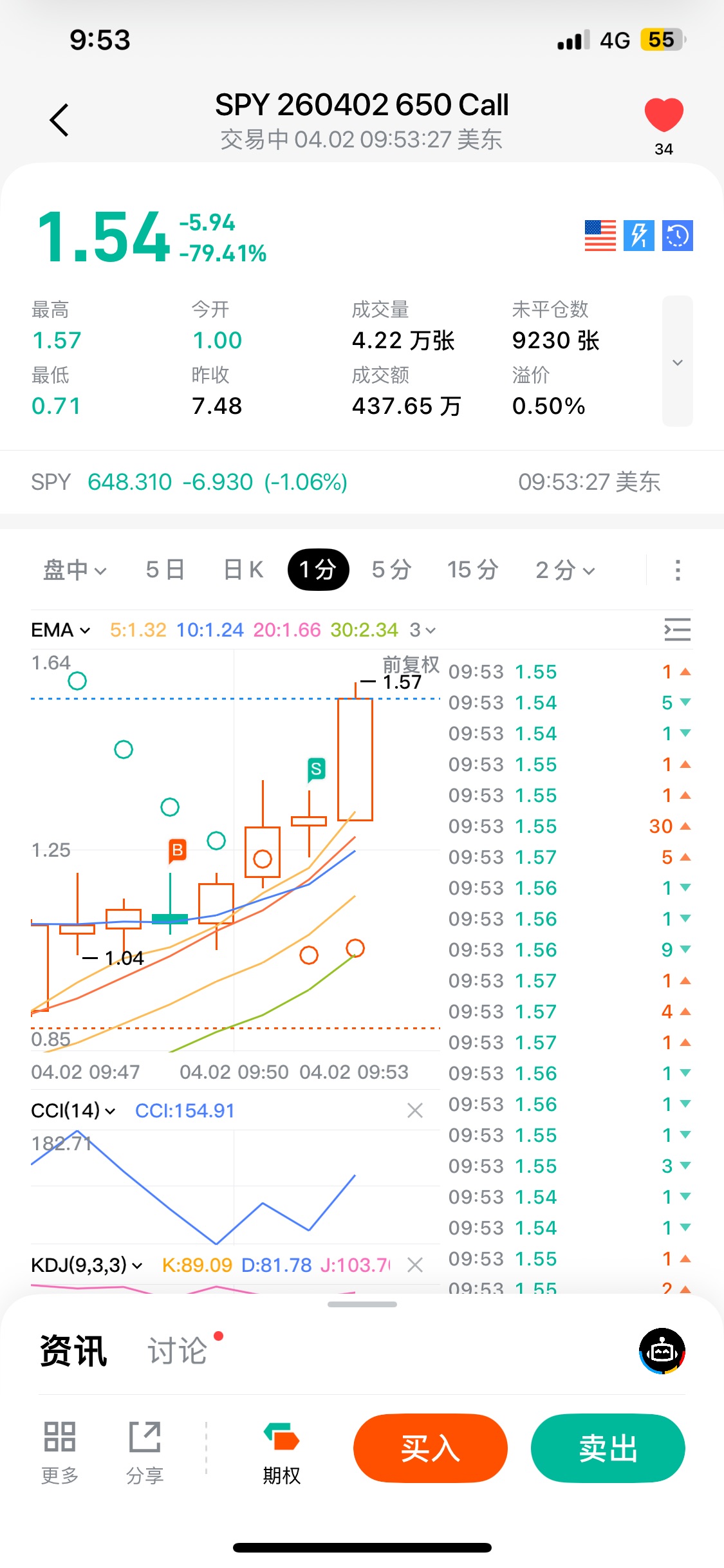Close the CCI(14) indicator panel
This screenshot has width=724, height=1568.
coord(415,1110)
